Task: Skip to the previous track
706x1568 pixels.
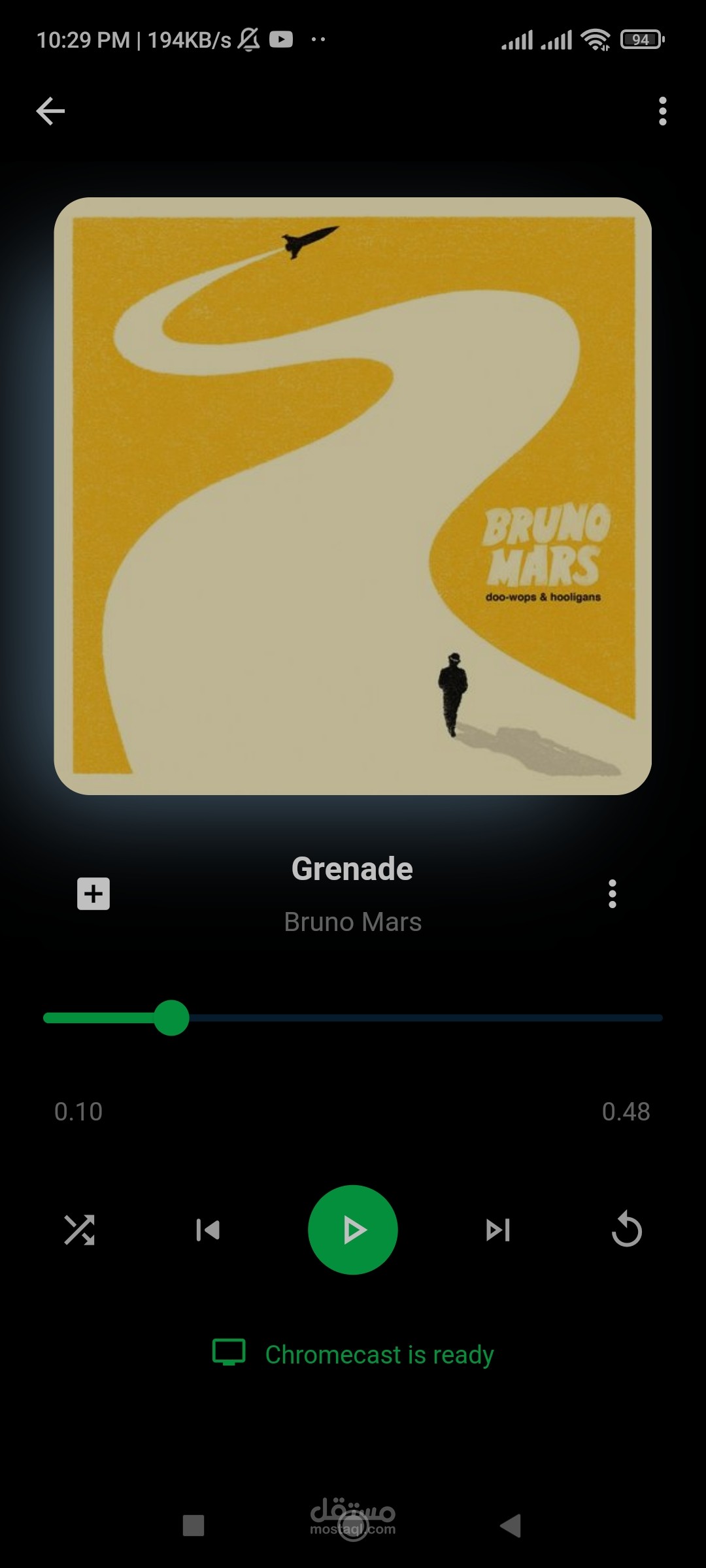Action: pyautogui.click(x=208, y=1229)
